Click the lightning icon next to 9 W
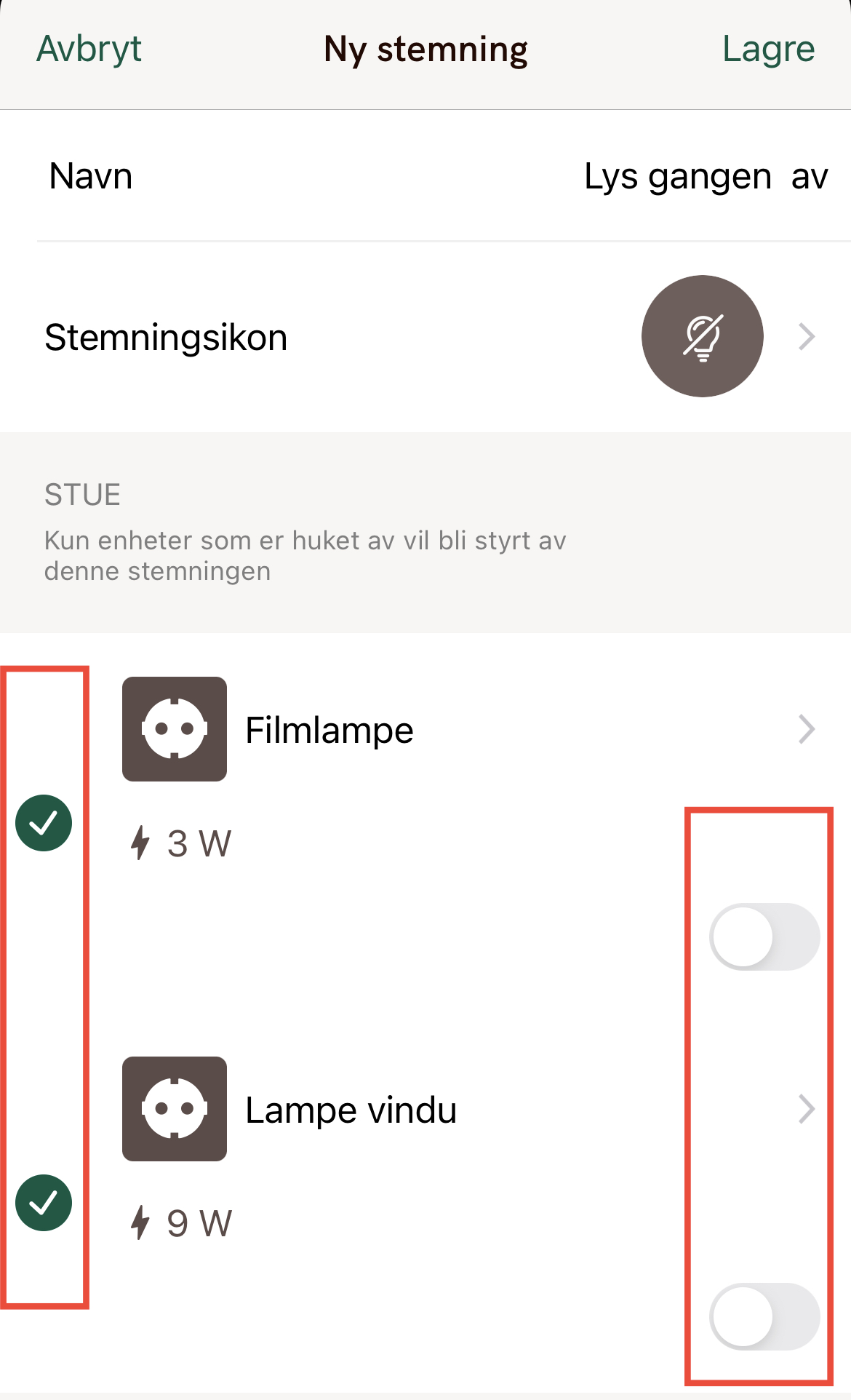Viewport: 851px width, 1400px height. (140, 1222)
